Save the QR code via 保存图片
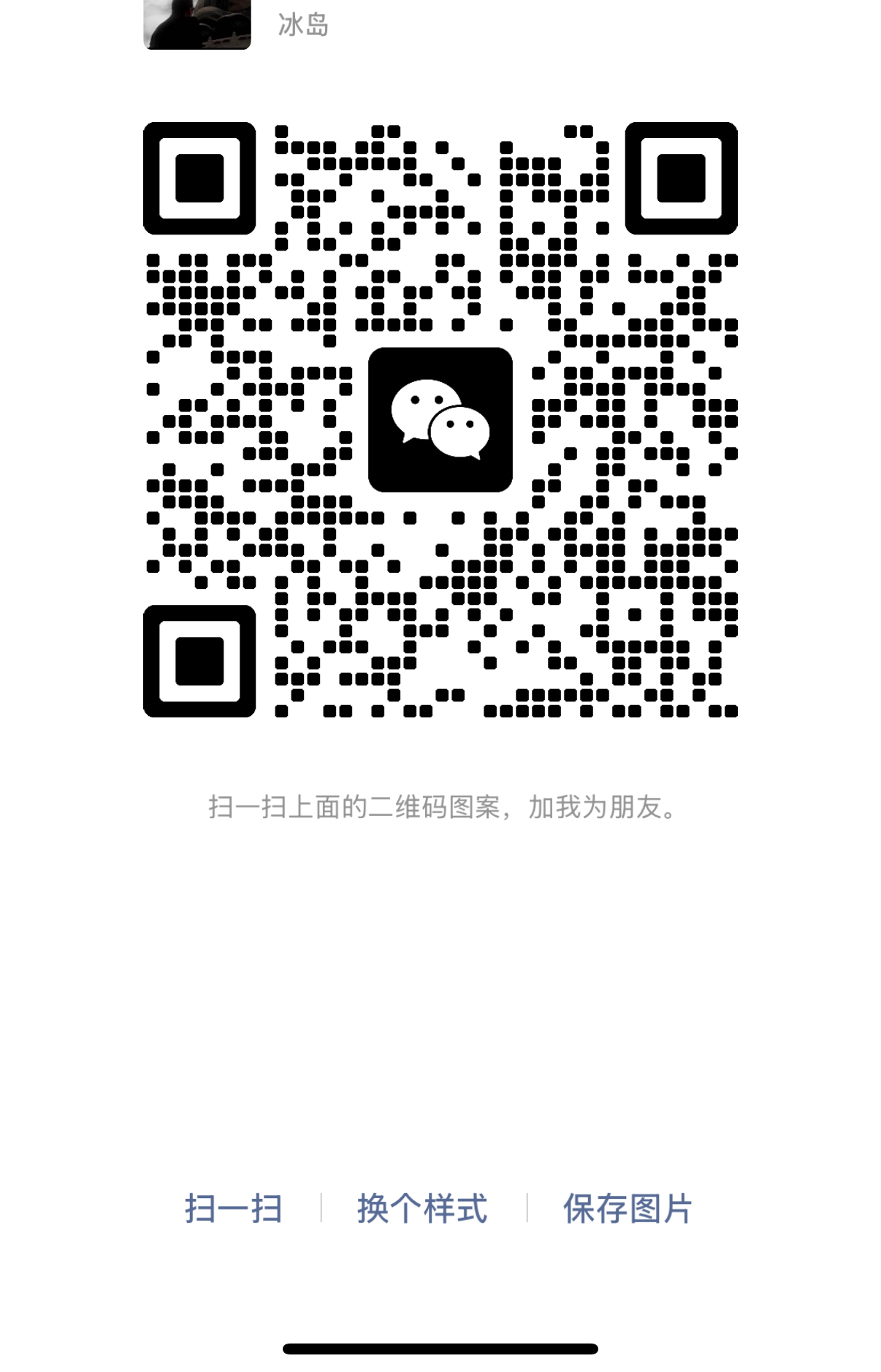881x1372 pixels. (x=627, y=1208)
